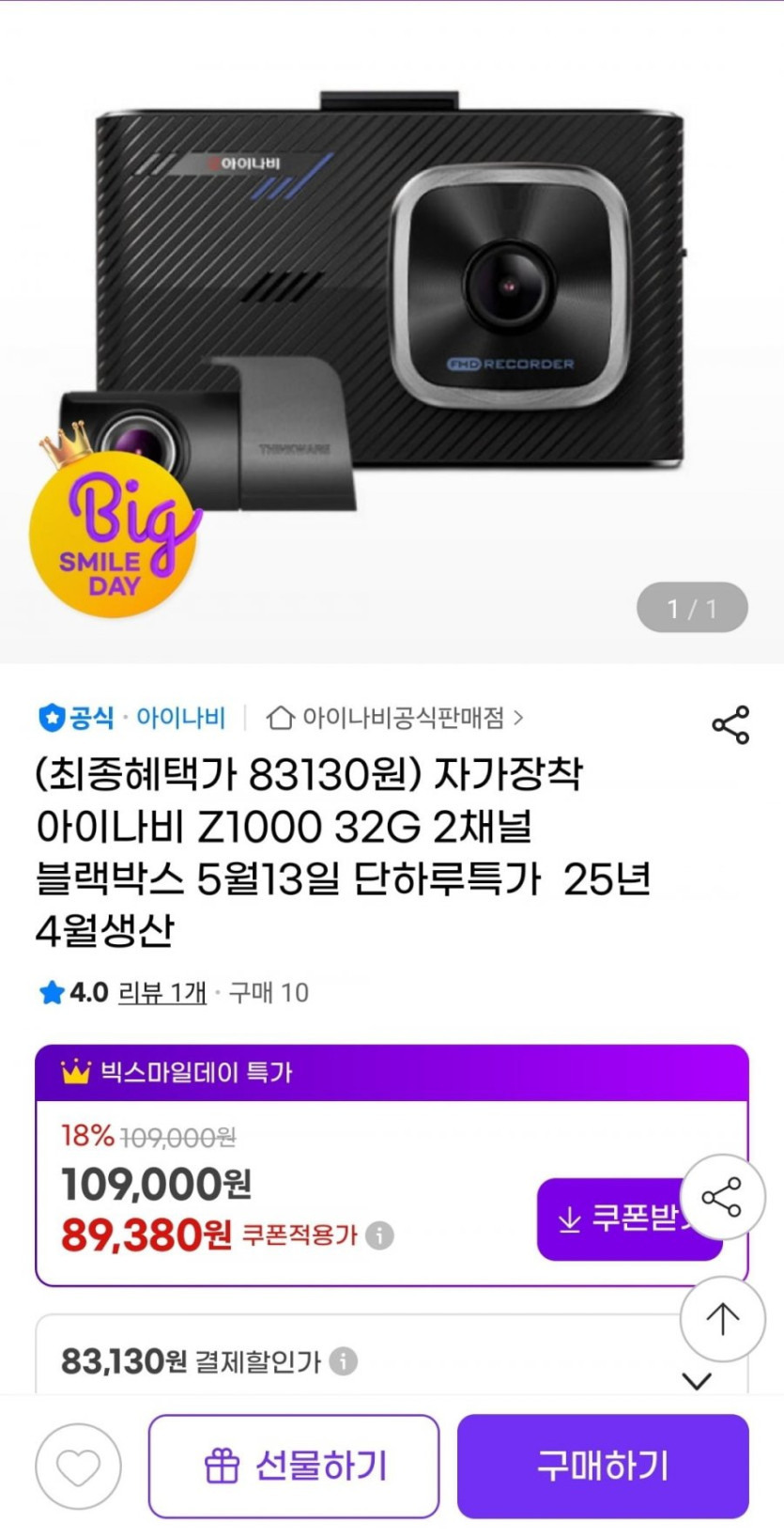784x1537 pixels.
Task: View the dashcam product image
Action: pos(392,310)
